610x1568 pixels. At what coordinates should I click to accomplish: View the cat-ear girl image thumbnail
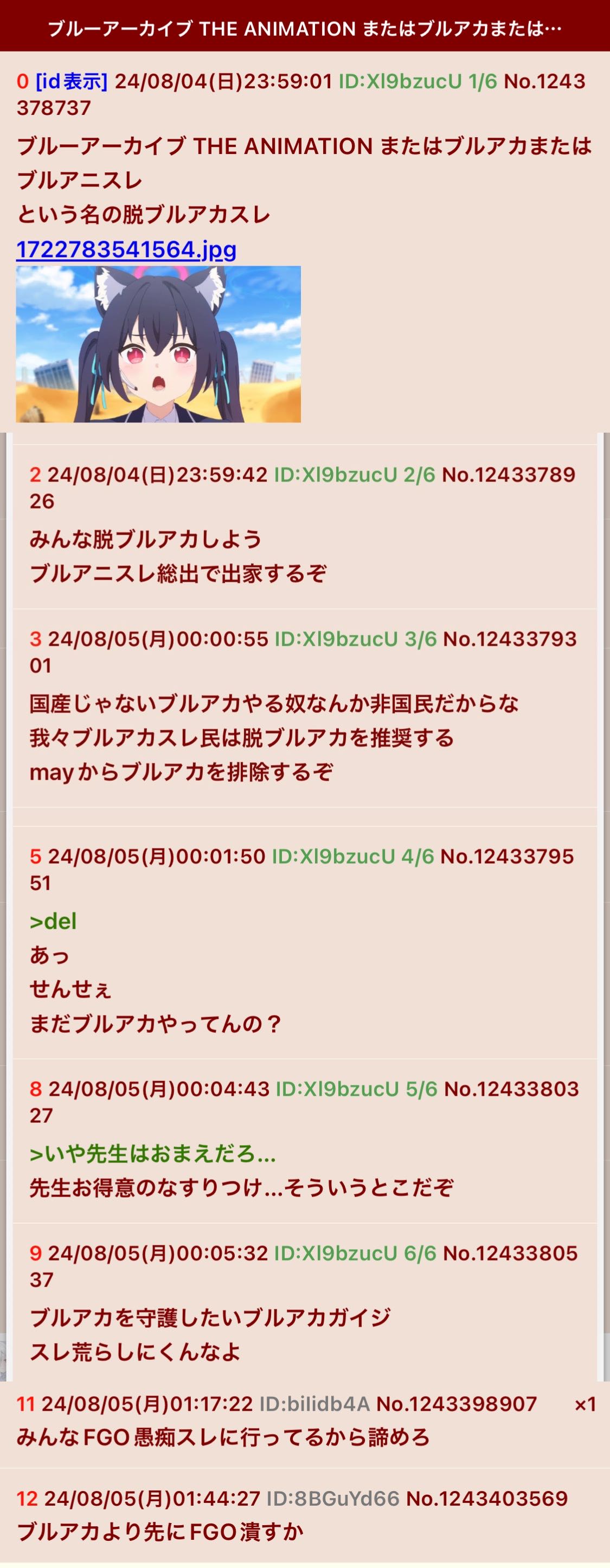click(x=158, y=344)
